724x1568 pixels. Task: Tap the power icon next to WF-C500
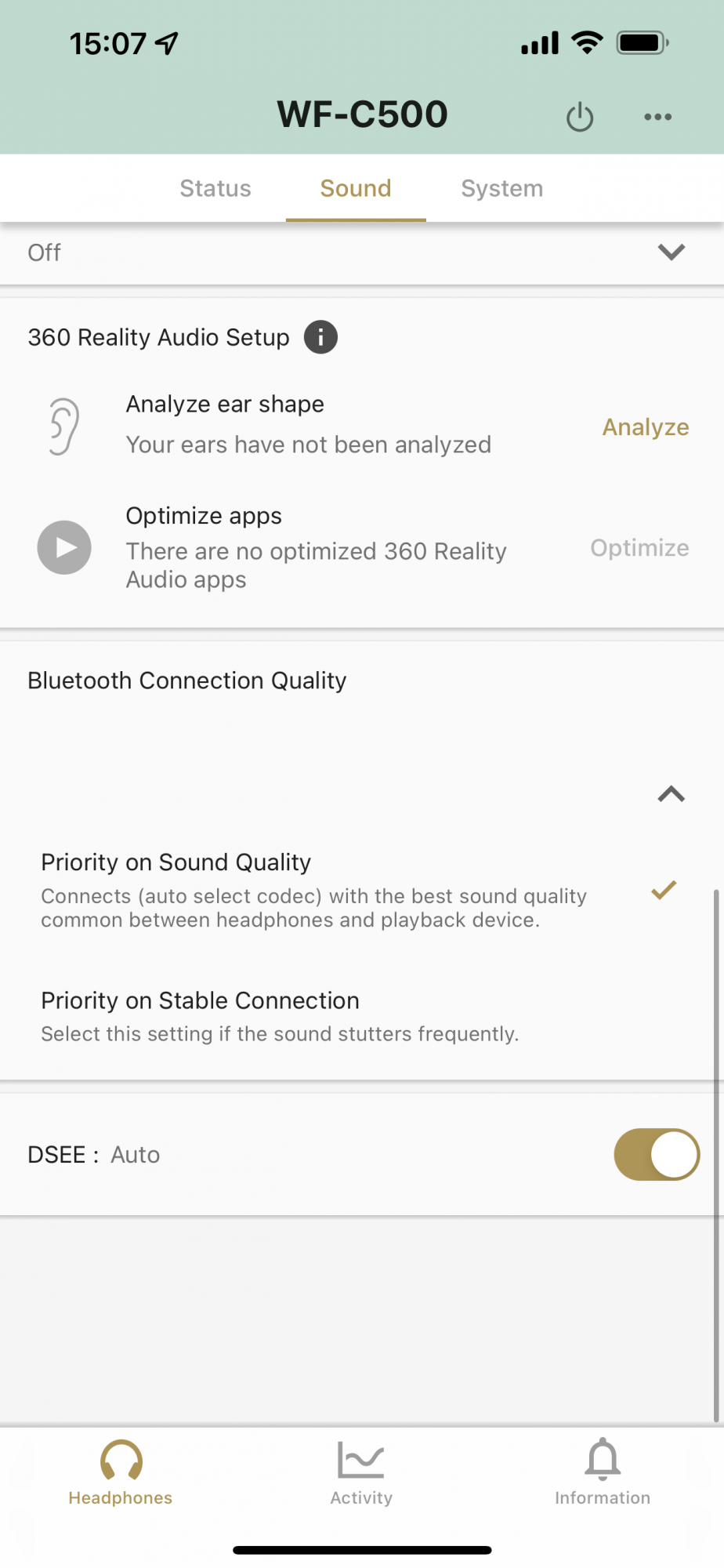[x=579, y=118]
